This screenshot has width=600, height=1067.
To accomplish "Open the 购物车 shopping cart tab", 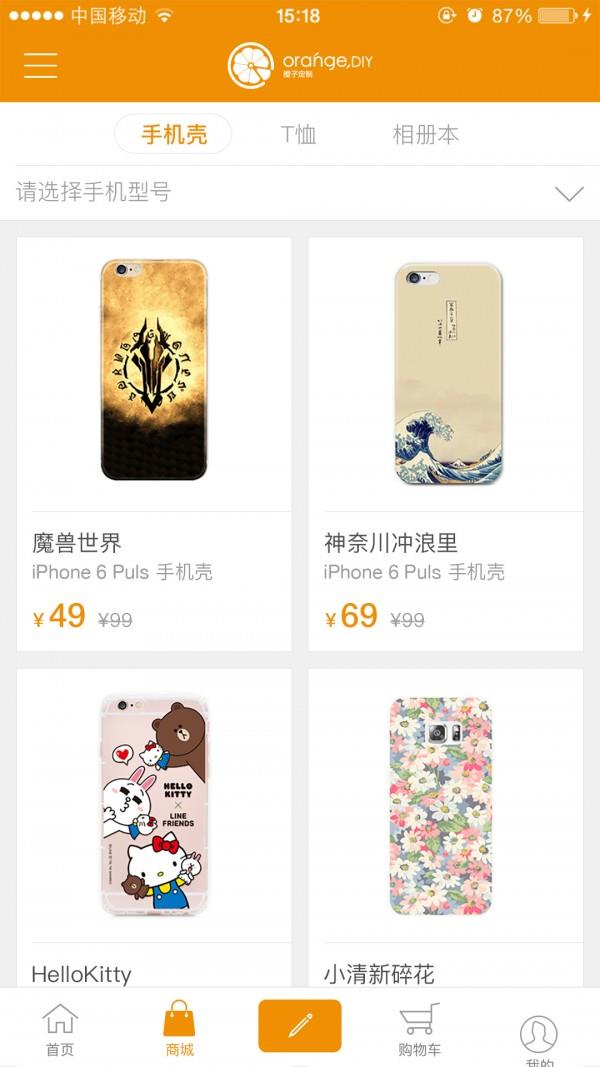I will (420, 1029).
